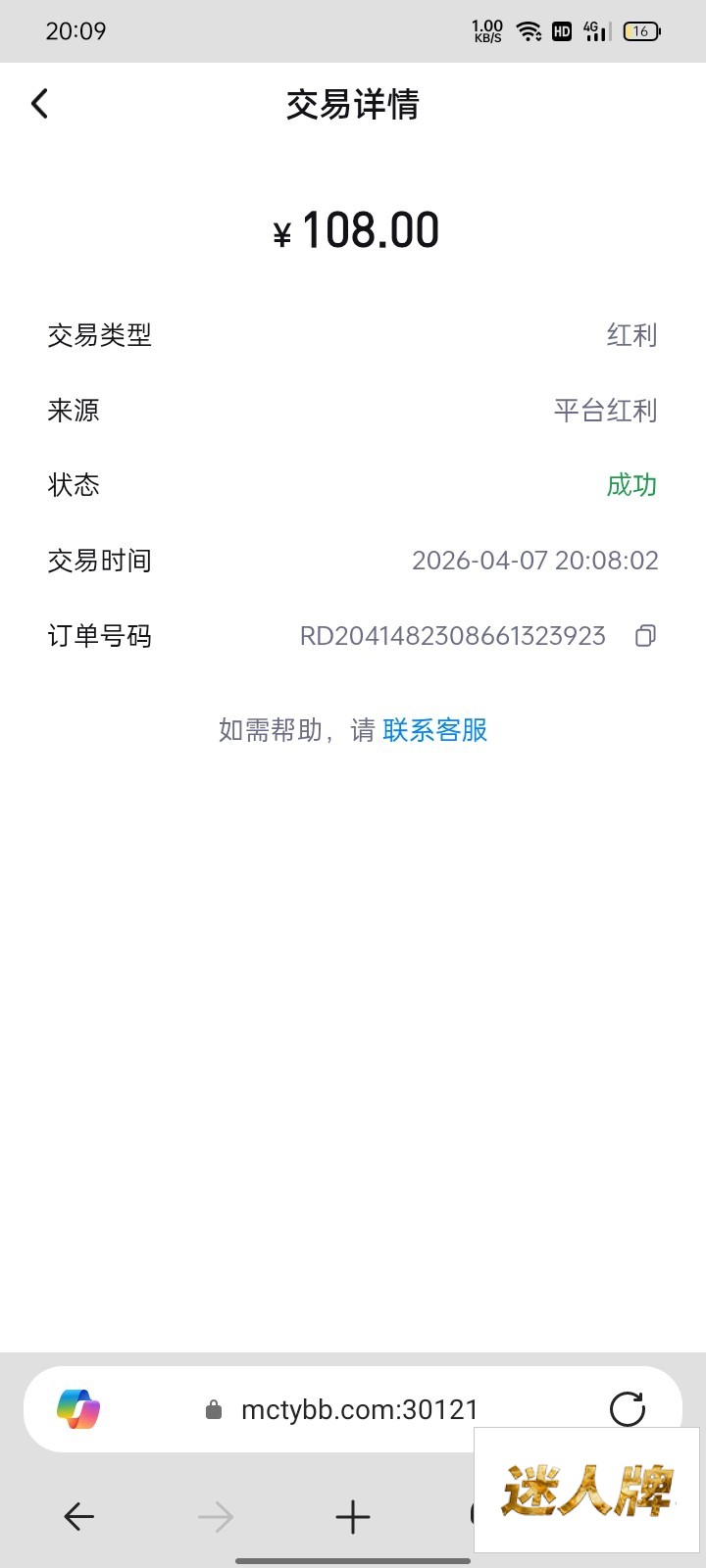The width and height of the screenshot is (706, 1568).
Task: Open the Copilot icon in address bar
Action: coord(78,1409)
